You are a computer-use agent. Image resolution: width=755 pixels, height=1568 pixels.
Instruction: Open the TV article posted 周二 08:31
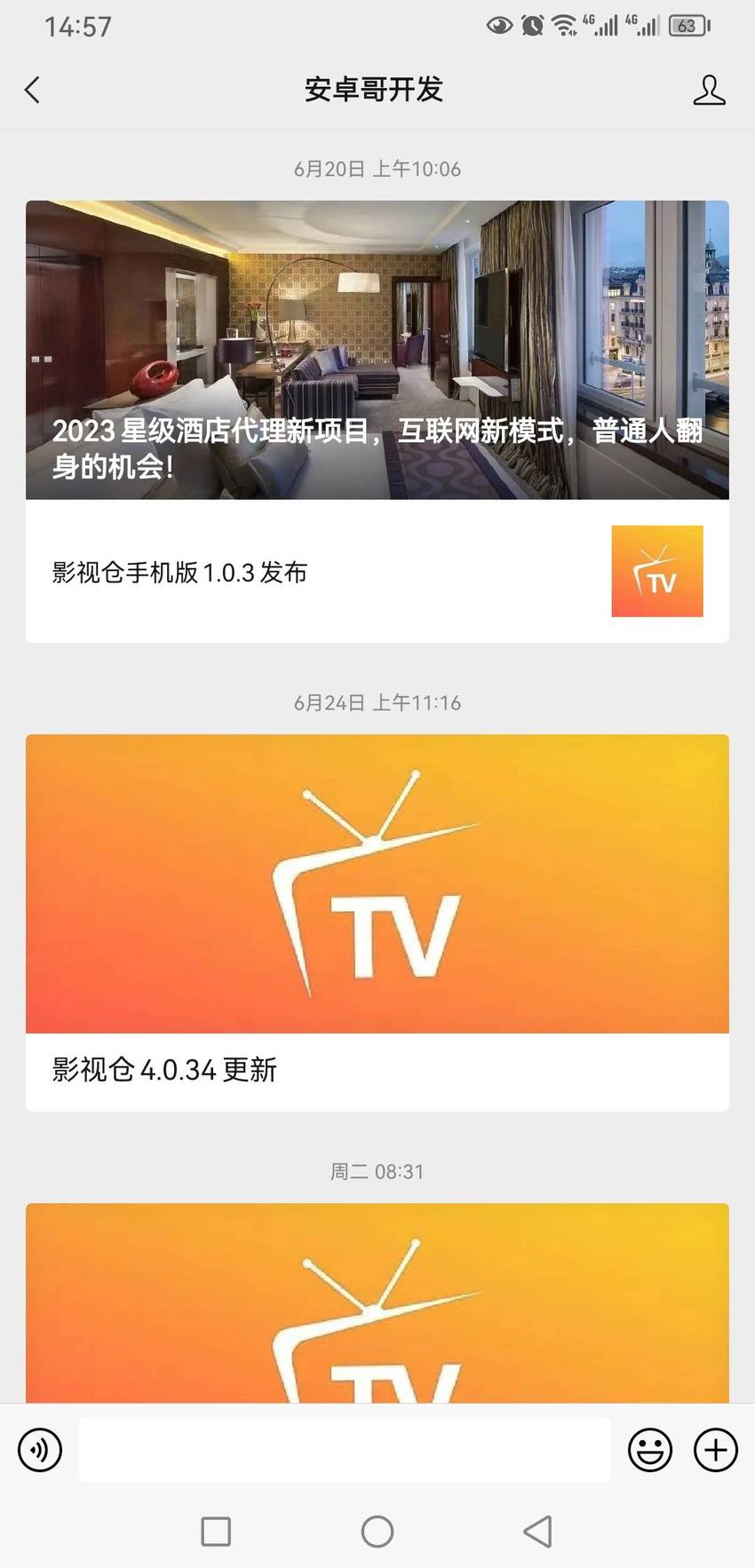(x=377, y=1303)
